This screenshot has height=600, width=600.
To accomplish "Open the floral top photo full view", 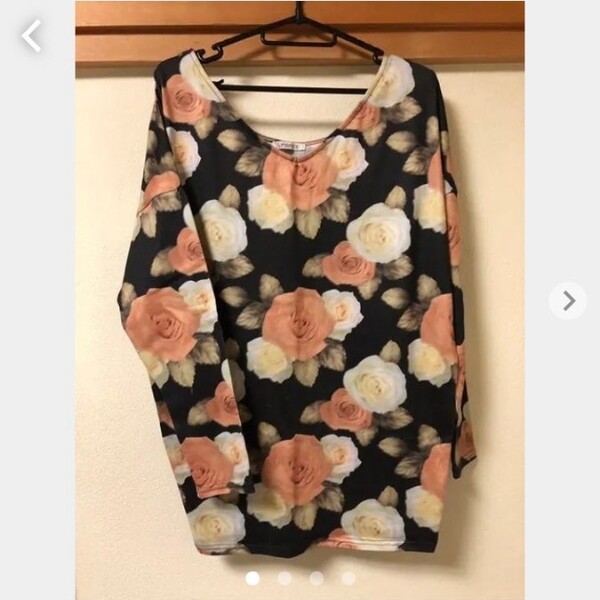I will (x=300, y=300).
